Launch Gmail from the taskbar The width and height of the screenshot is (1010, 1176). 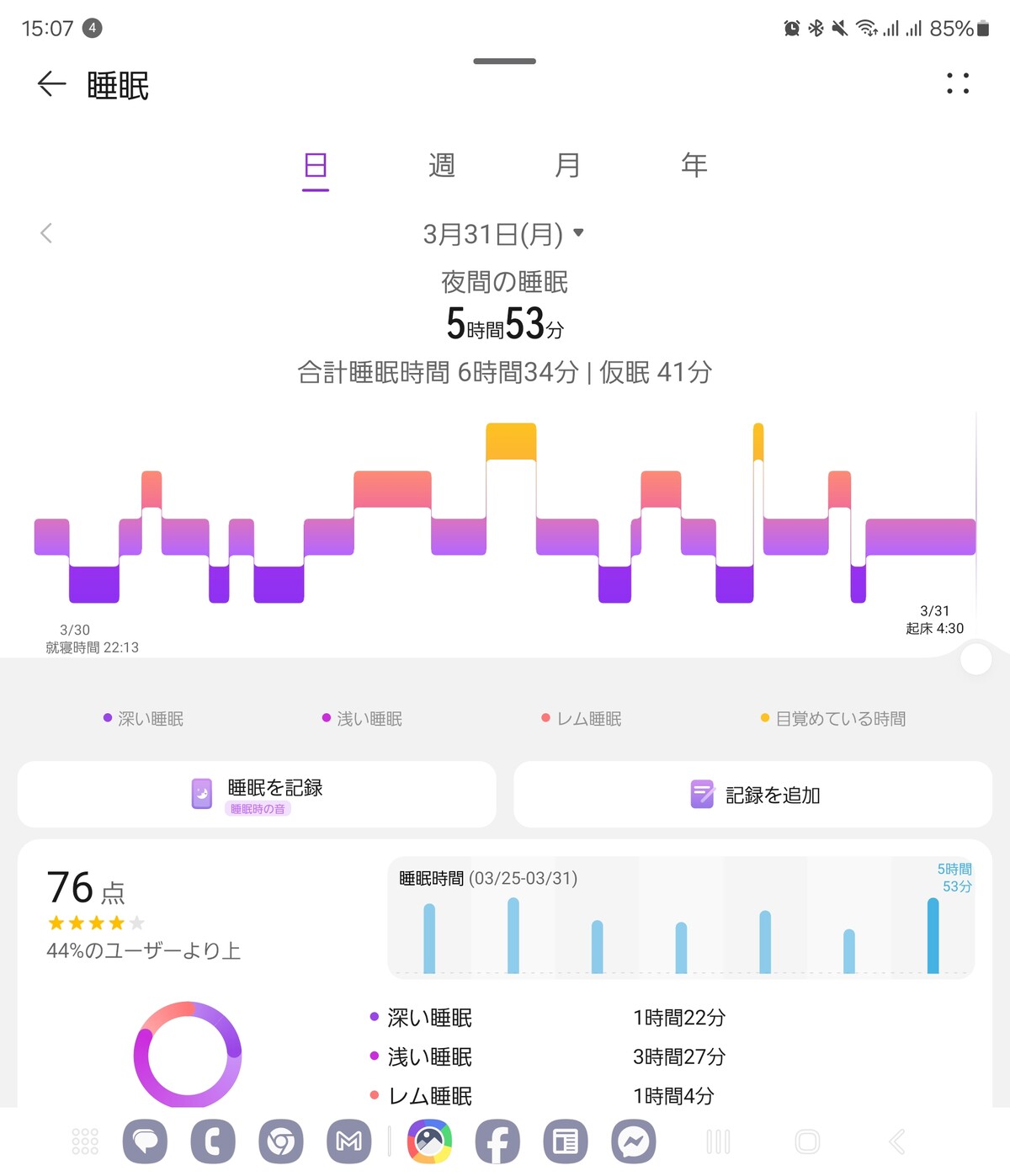point(349,1141)
